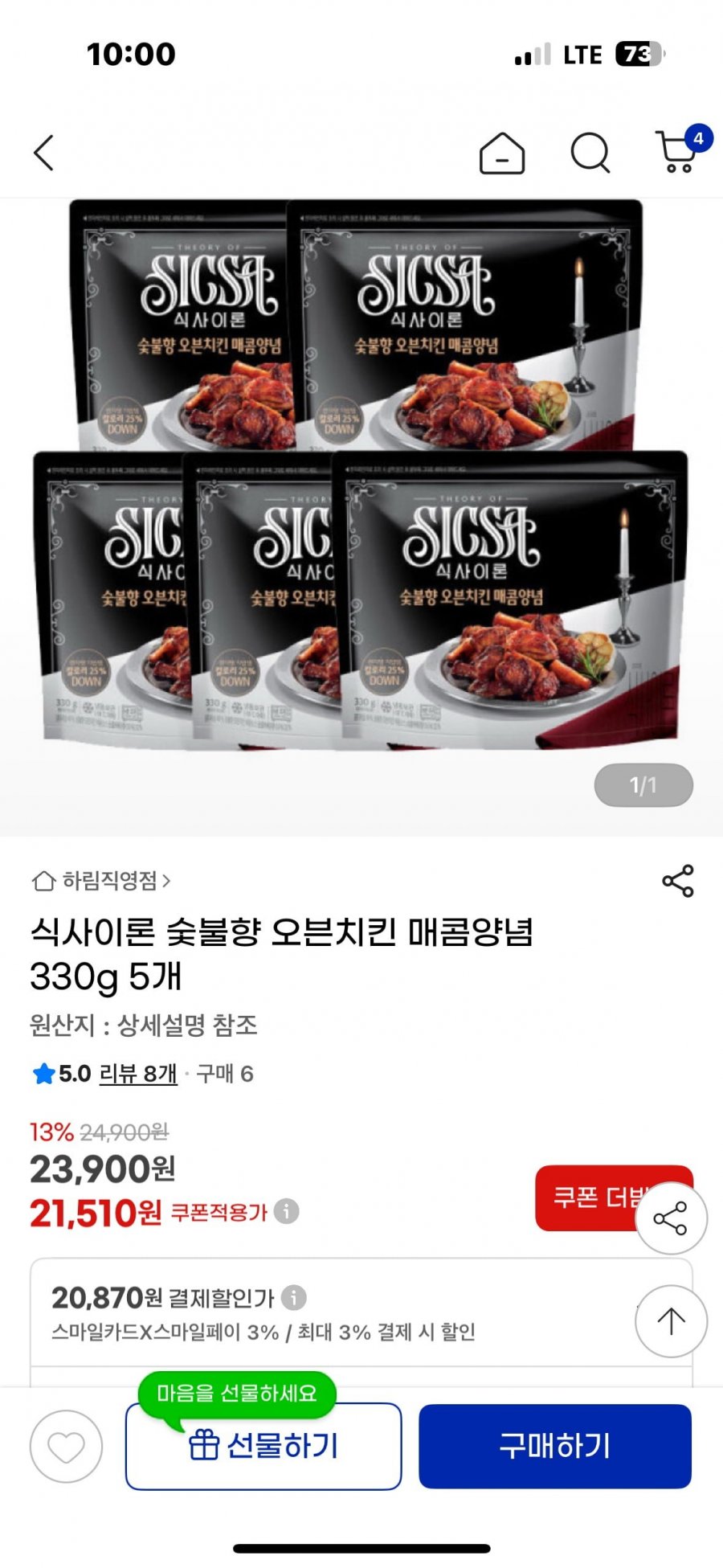The height and width of the screenshot is (1568, 723).
Task: Show info about 쿠폰적용가 price
Action: [x=286, y=1211]
